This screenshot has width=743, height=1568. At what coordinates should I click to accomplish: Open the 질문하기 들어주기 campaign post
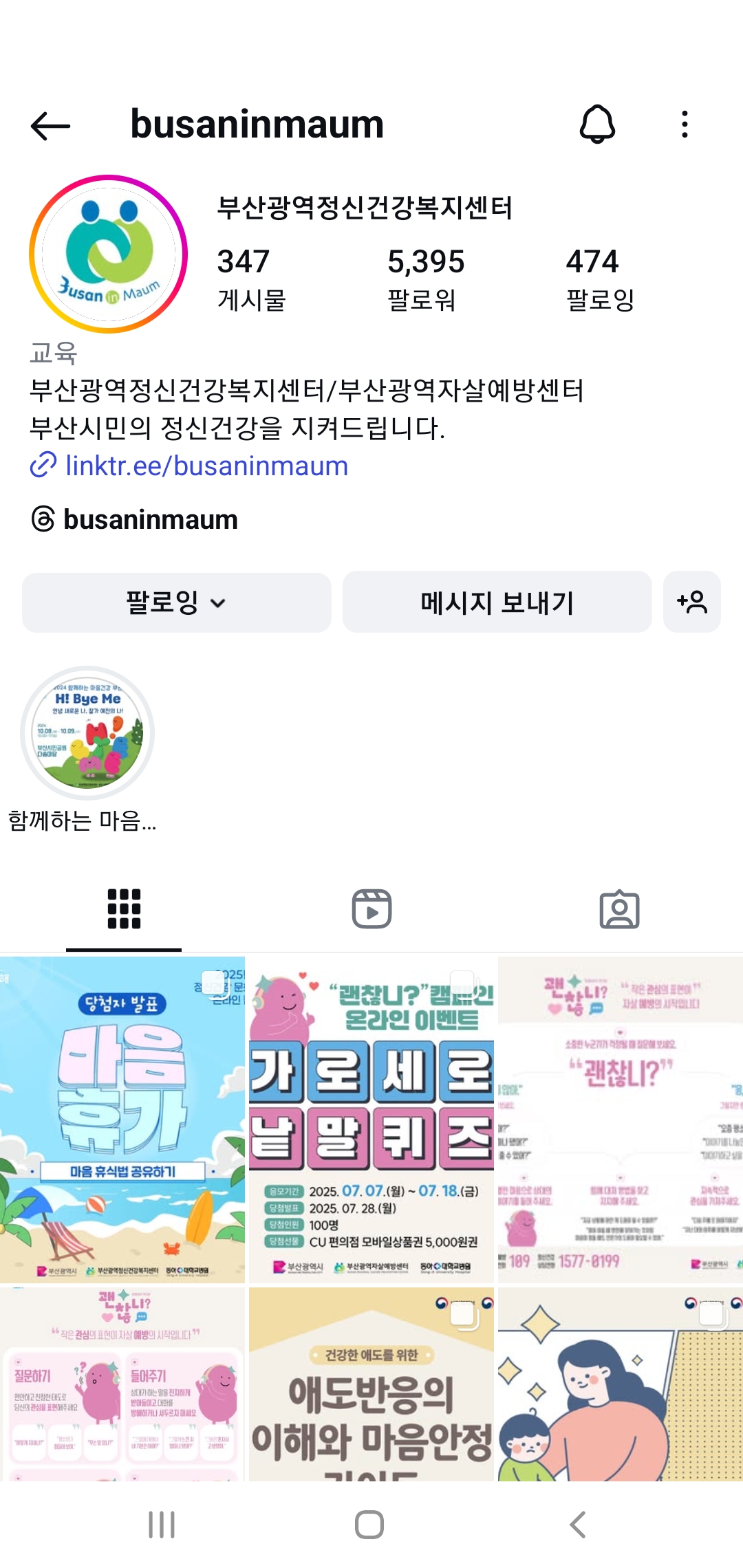pos(122,1382)
